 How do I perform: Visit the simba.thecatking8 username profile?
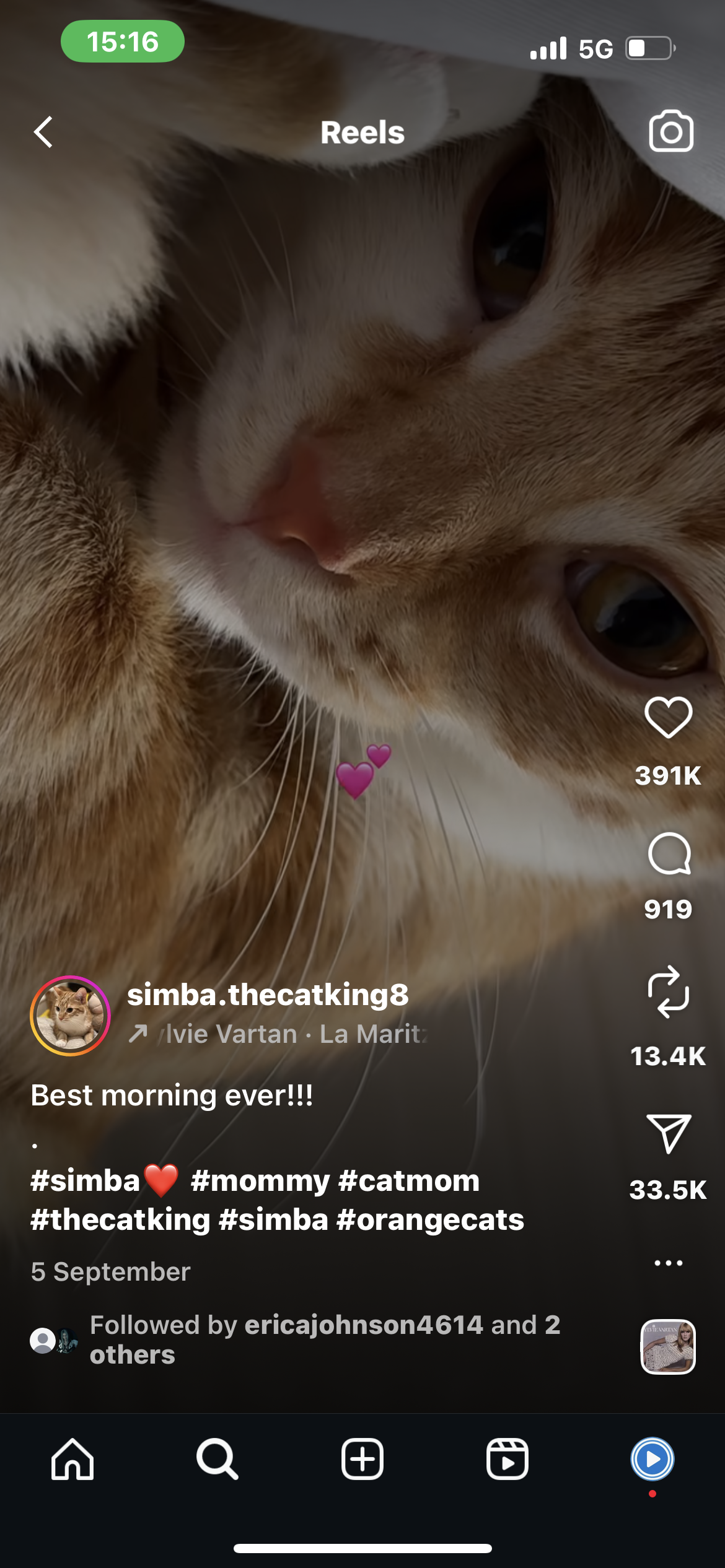pos(268,995)
